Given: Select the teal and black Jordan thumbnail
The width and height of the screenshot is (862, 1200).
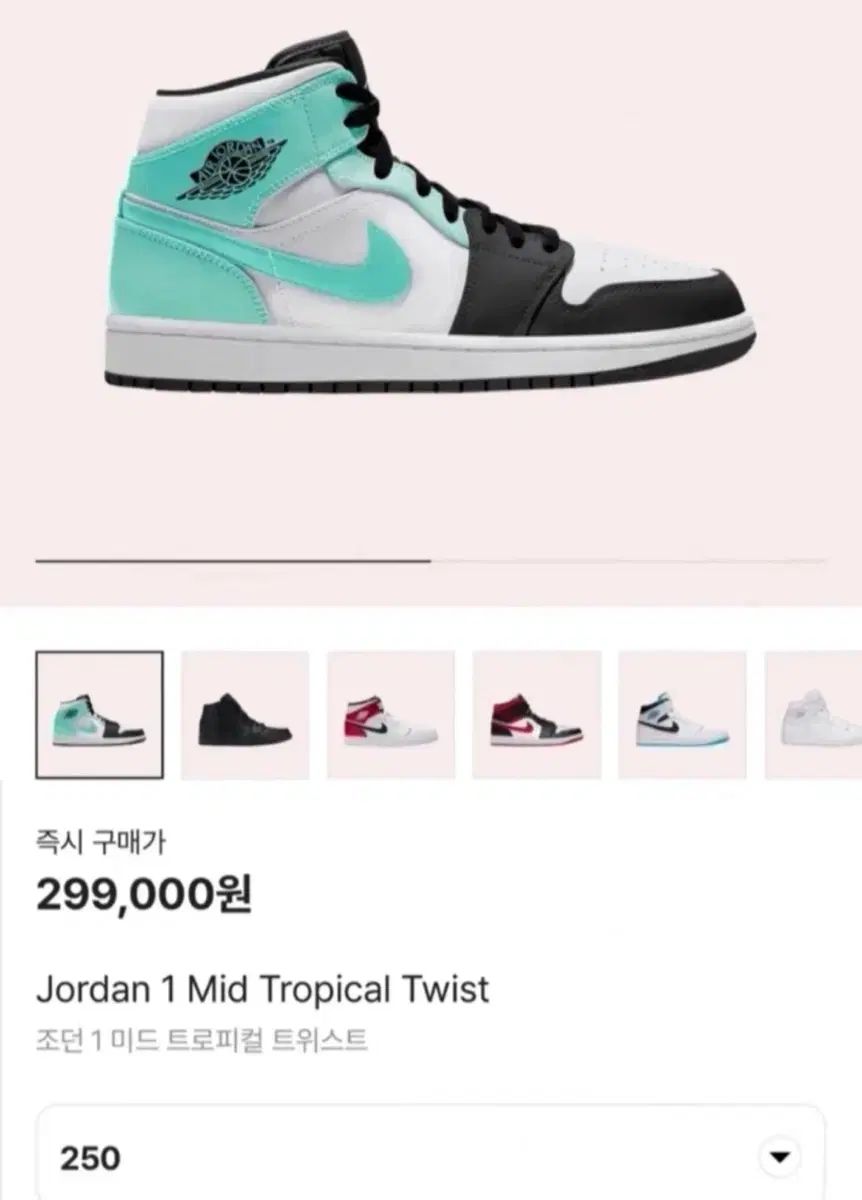Looking at the screenshot, I should (99, 715).
